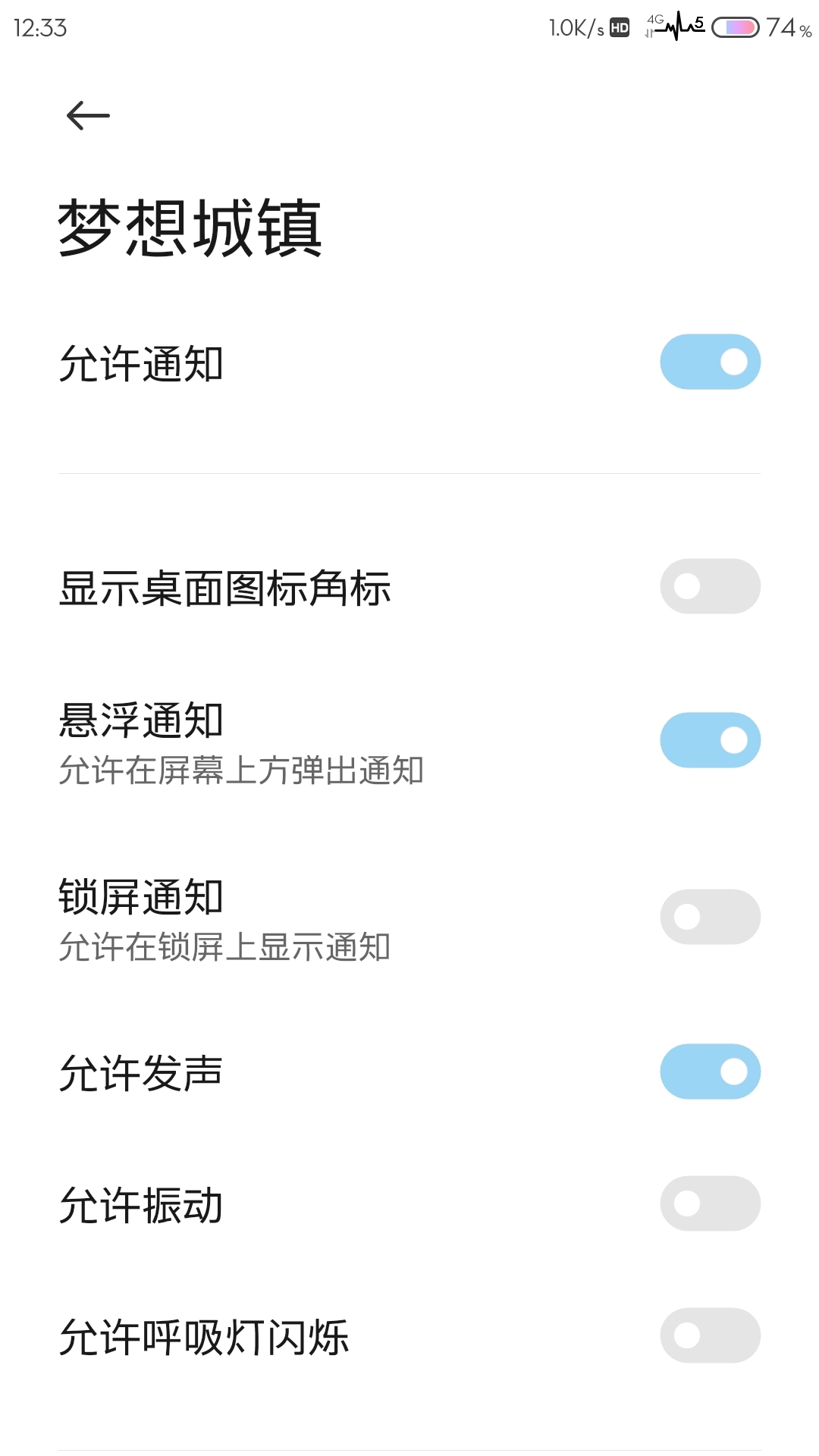Switch off 允许发声 toggle
Viewport: 819px width, 1456px height.
(x=710, y=1072)
